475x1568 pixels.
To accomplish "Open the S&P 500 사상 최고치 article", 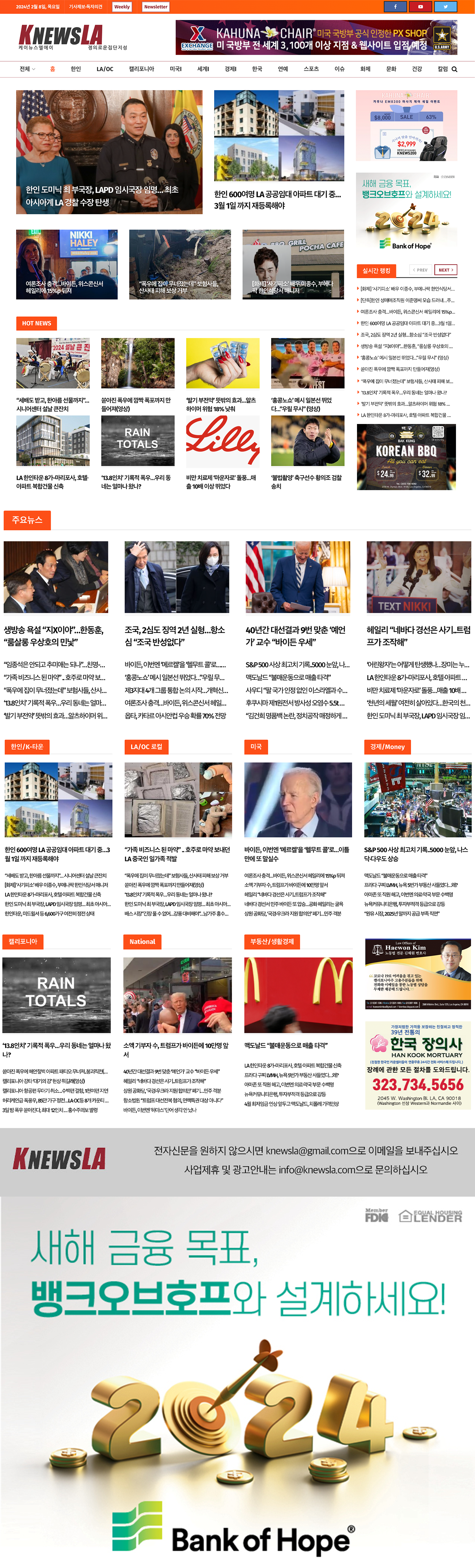I will (417, 854).
